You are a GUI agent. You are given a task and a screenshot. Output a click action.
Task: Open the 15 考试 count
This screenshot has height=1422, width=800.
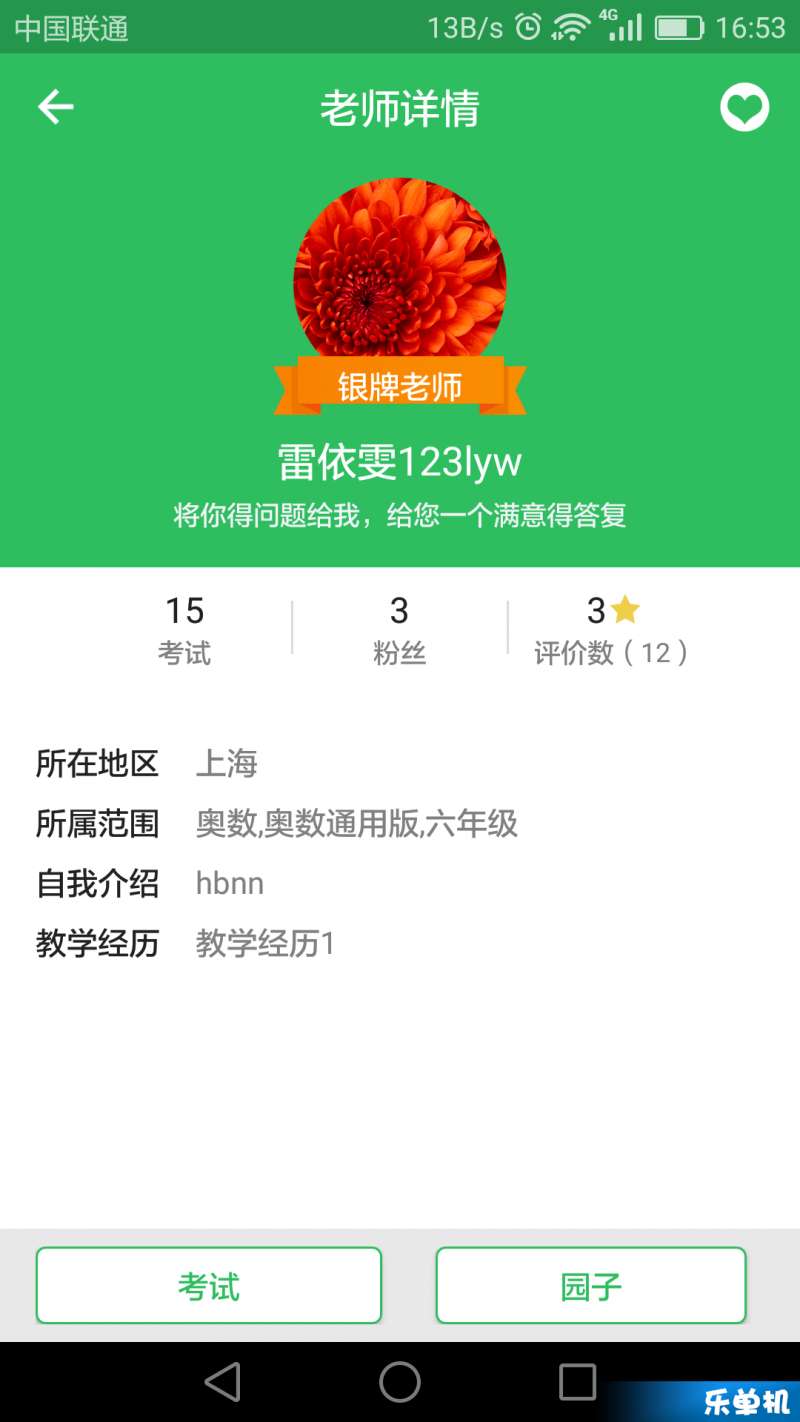[185, 630]
